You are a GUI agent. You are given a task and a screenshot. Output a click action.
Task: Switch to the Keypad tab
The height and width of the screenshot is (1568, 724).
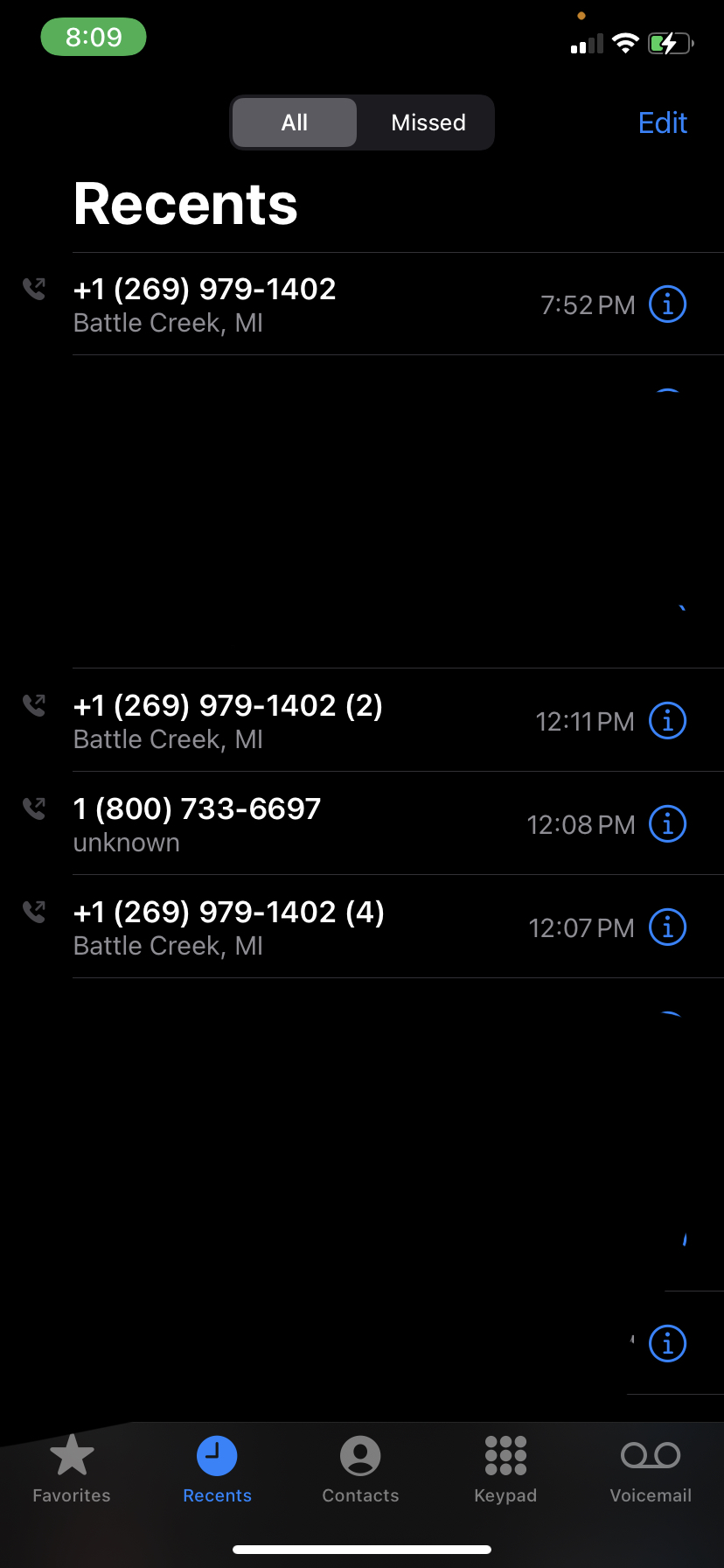pyautogui.click(x=505, y=1470)
